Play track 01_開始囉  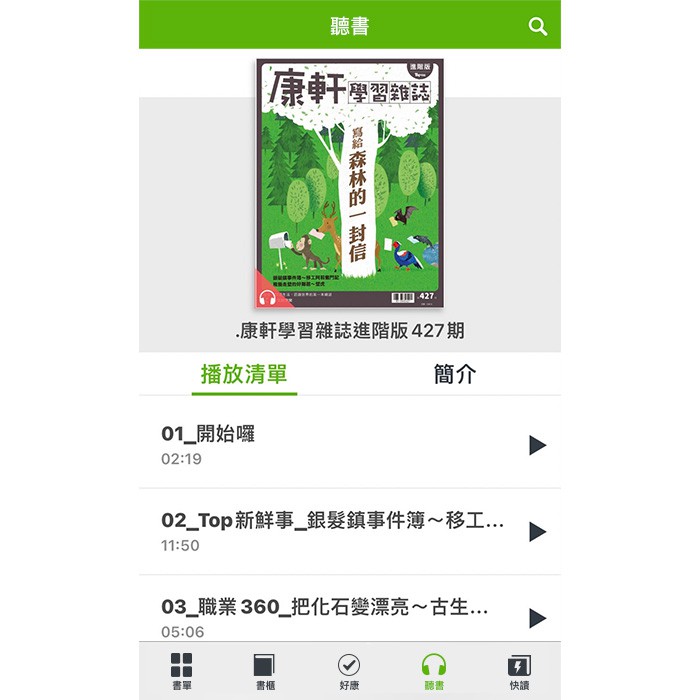point(537,445)
